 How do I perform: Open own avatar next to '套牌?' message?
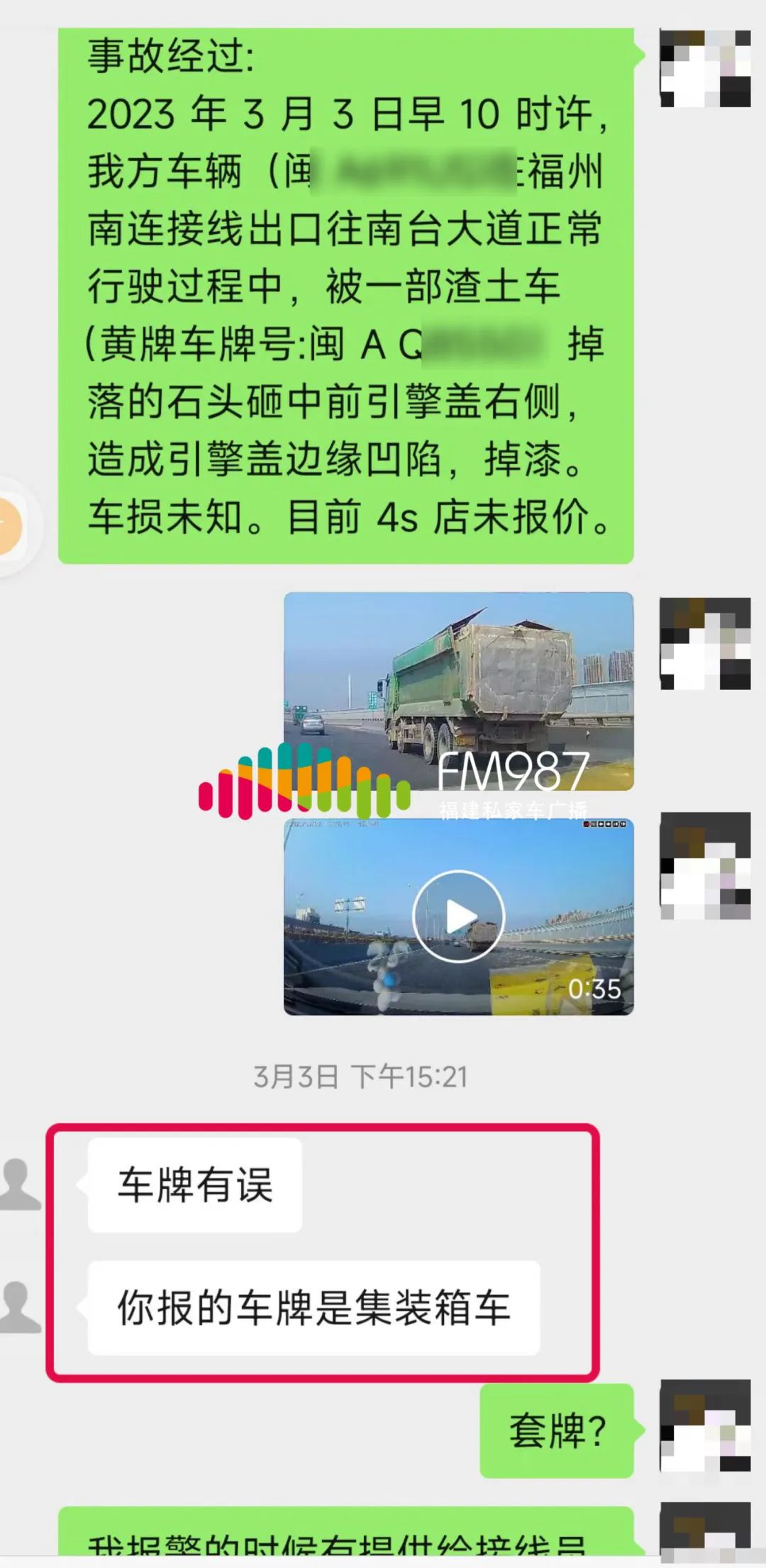tap(704, 1425)
